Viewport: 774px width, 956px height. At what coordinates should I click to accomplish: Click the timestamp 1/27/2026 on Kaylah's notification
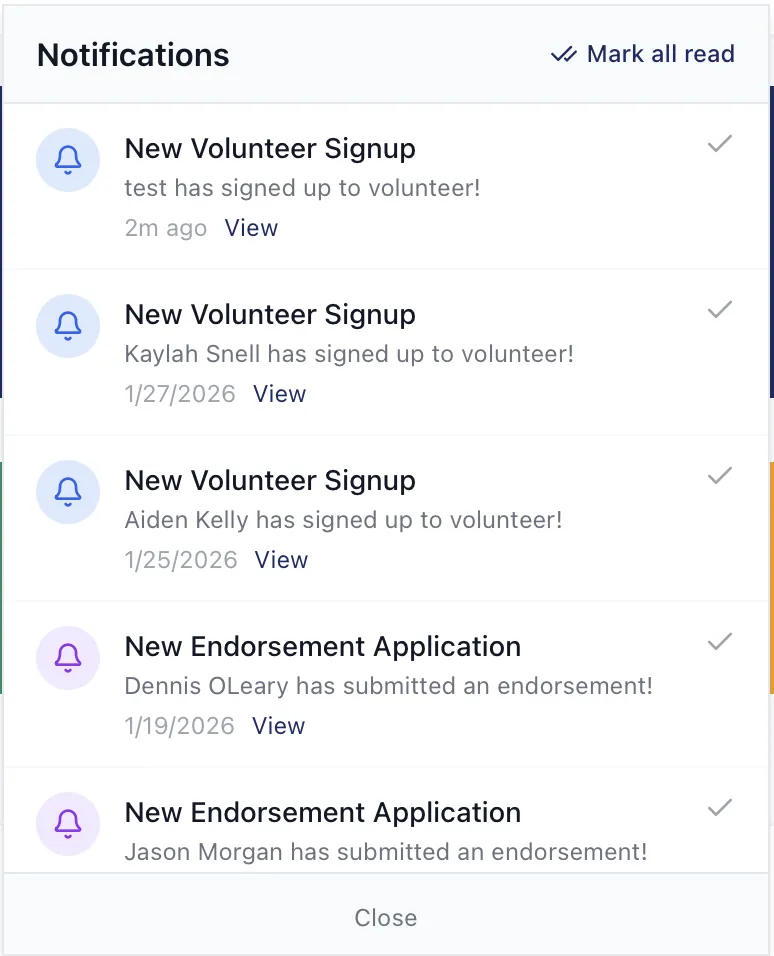pos(180,394)
